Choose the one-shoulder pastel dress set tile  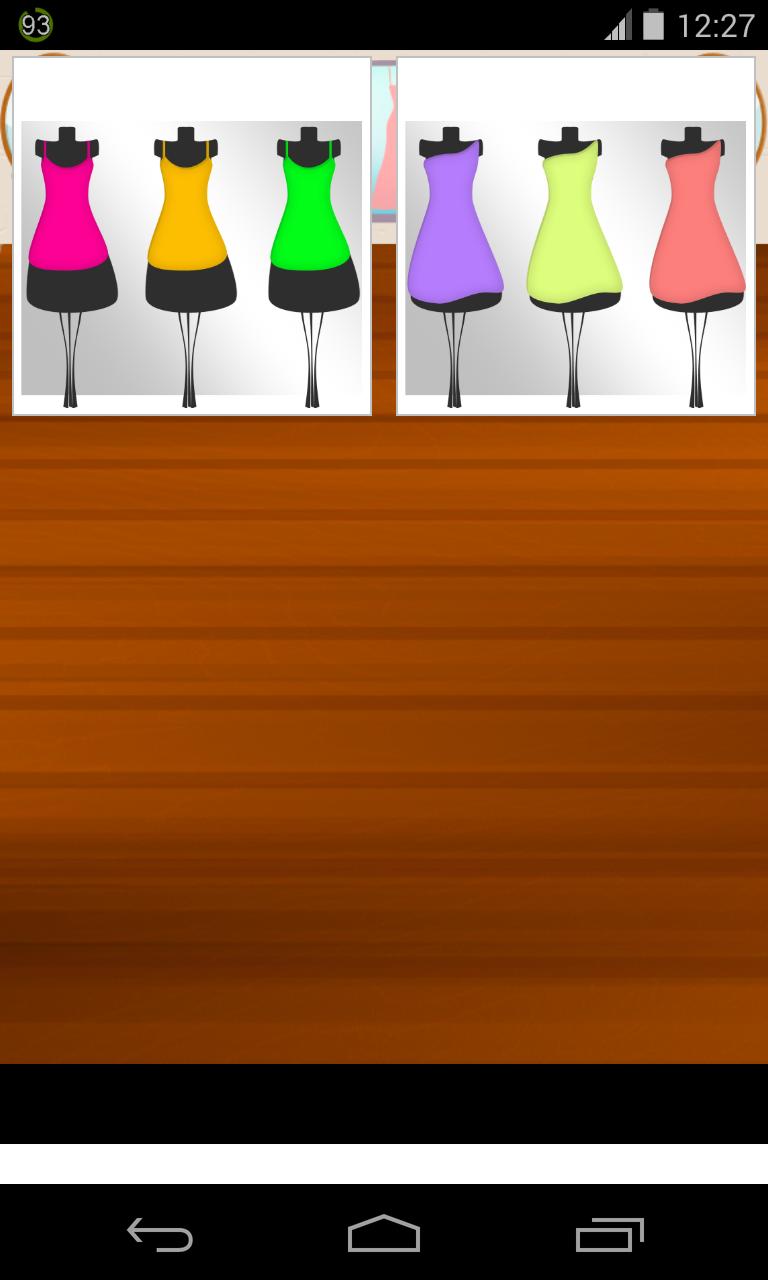pyautogui.click(x=576, y=236)
